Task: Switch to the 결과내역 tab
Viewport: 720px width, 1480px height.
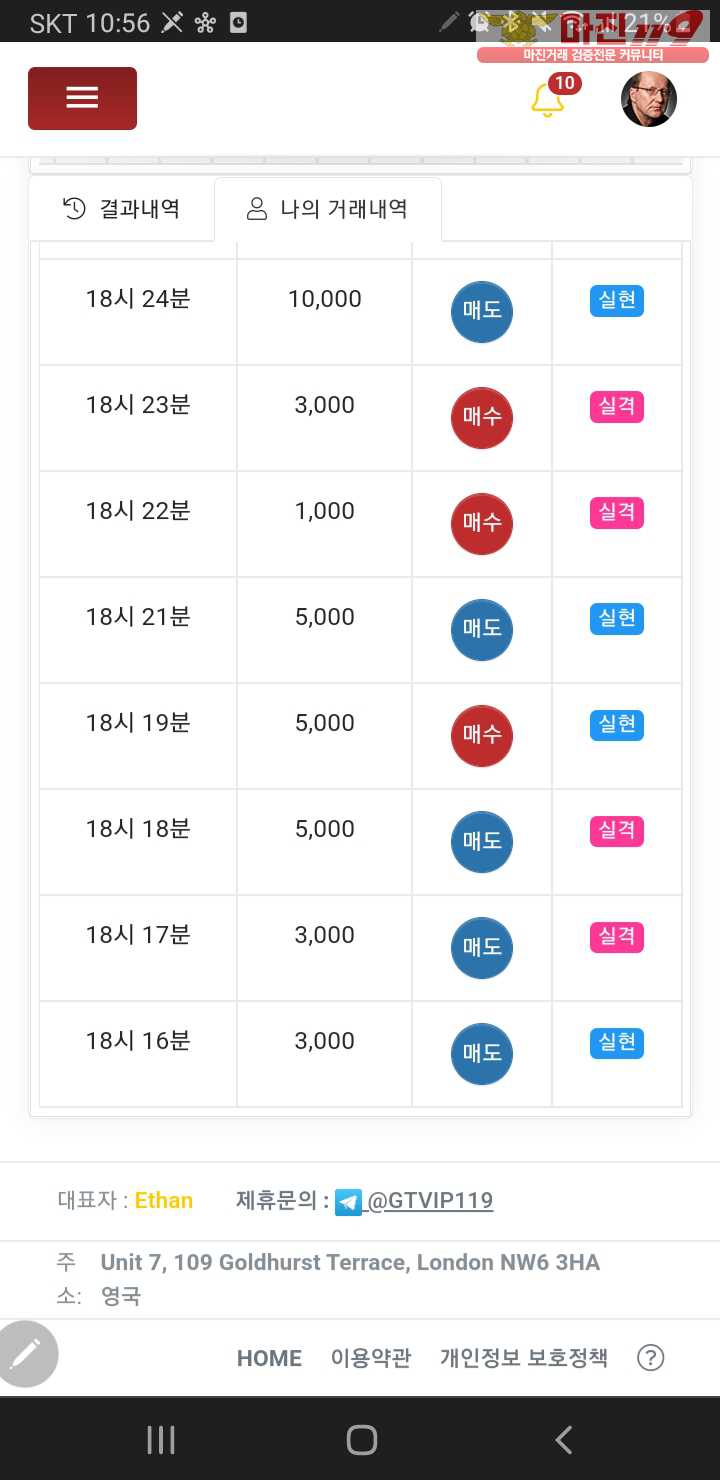Action: pyautogui.click(x=122, y=209)
